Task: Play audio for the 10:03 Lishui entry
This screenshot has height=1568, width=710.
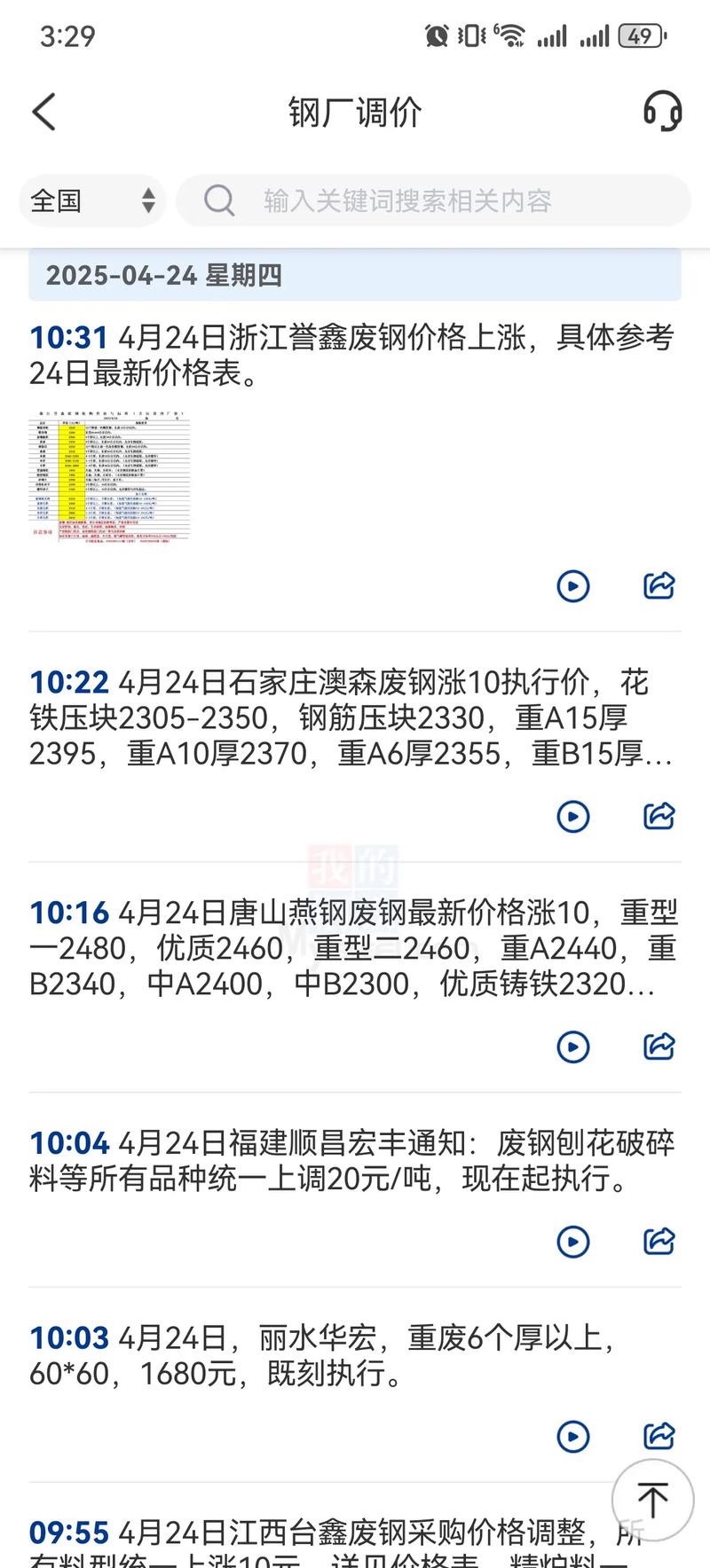Action: tap(573, 1436)
